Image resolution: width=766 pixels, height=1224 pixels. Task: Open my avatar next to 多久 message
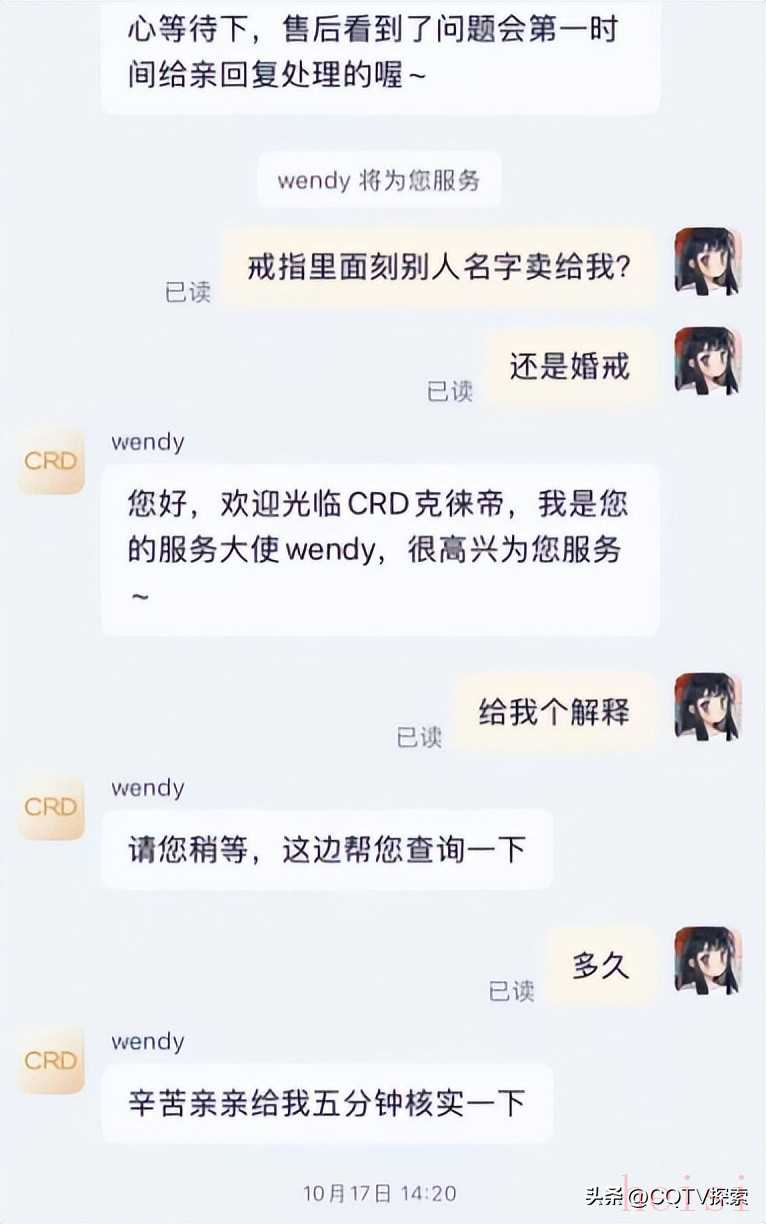pyautogui.click(x=708, y=960)
